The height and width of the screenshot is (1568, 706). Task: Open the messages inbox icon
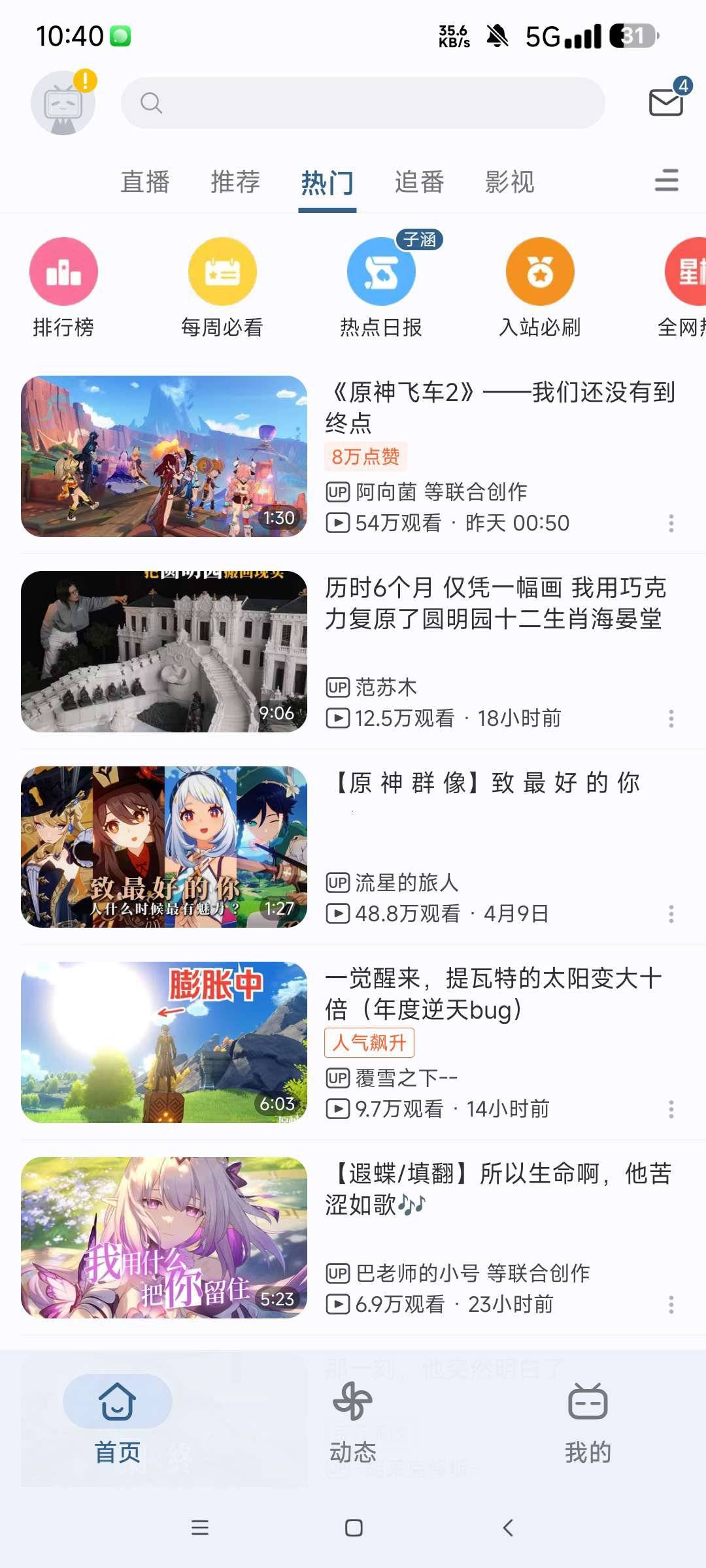[x=666, y=102]
